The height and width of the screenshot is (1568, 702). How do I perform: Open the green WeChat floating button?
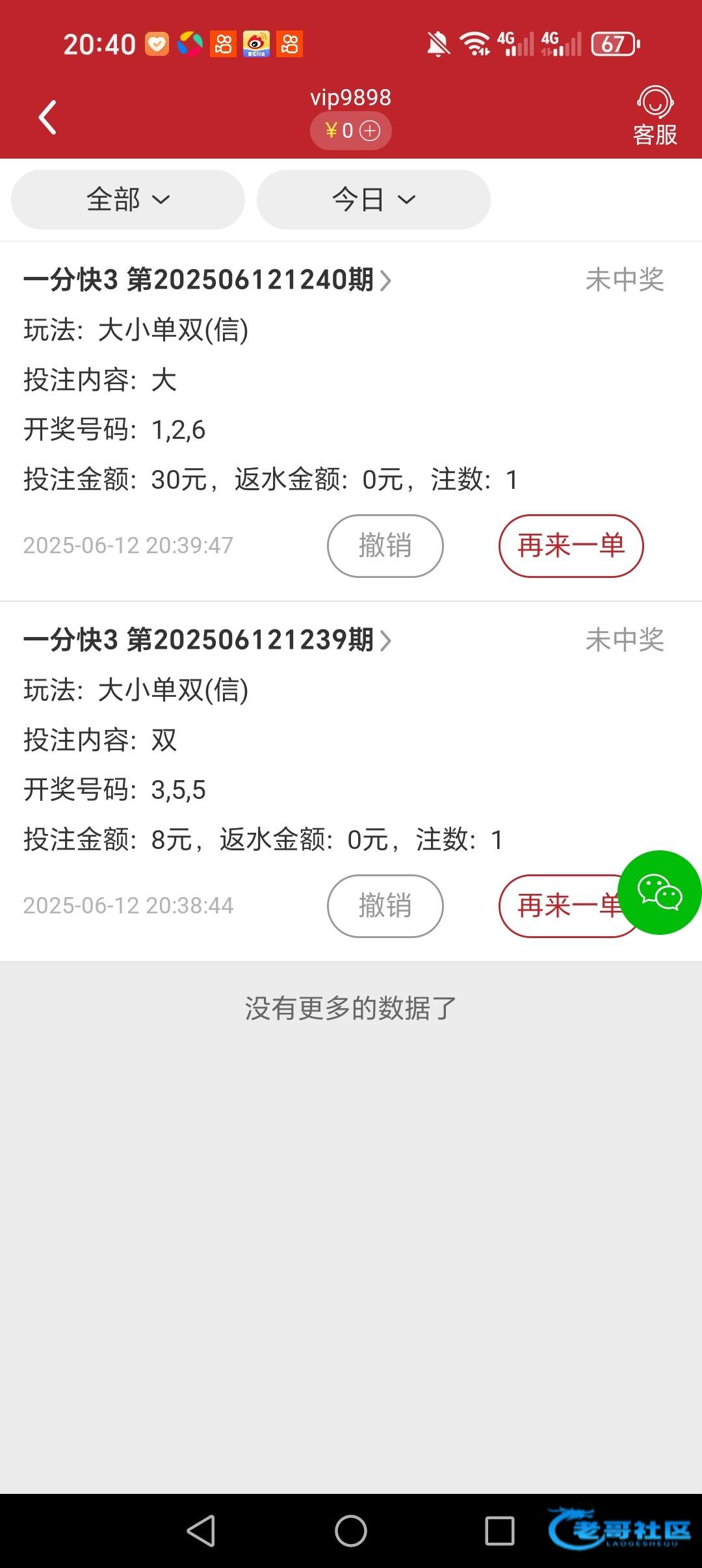click(660, 892)
